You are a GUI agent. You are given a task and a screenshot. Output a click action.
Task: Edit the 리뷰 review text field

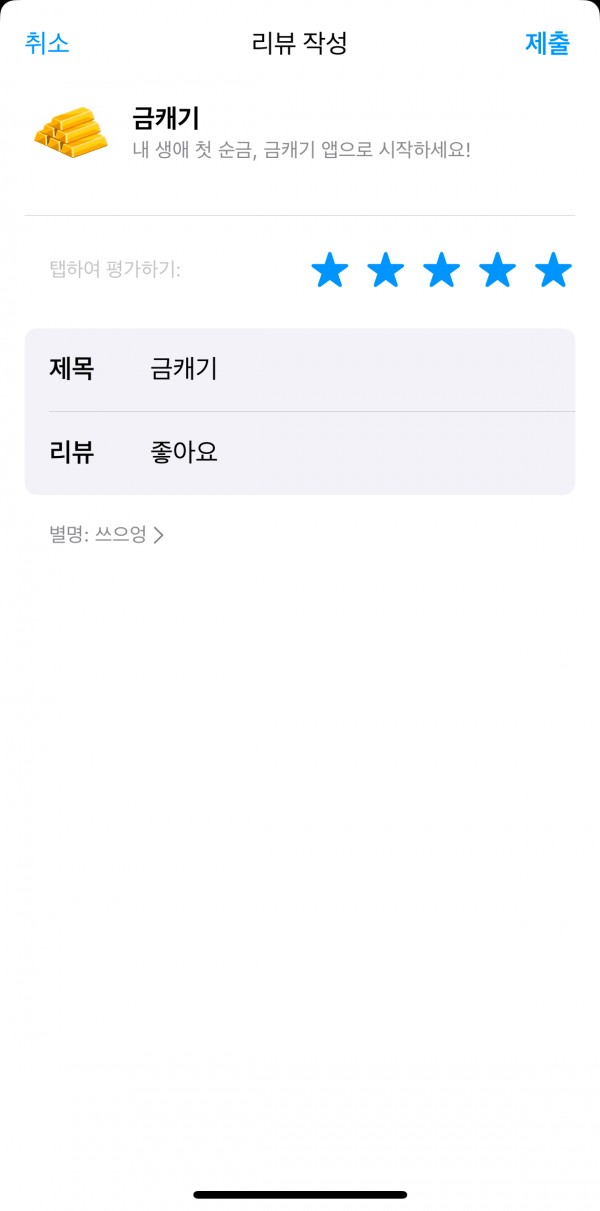click(x=300, y=453)
